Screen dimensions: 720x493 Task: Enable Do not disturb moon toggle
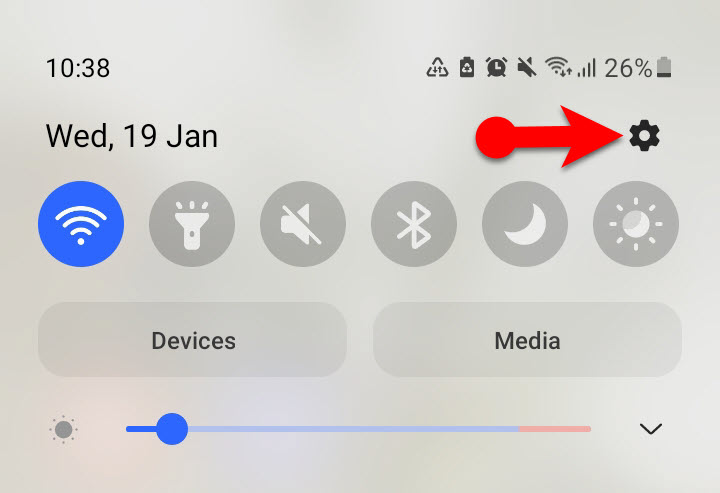click(x=525, y=225)
